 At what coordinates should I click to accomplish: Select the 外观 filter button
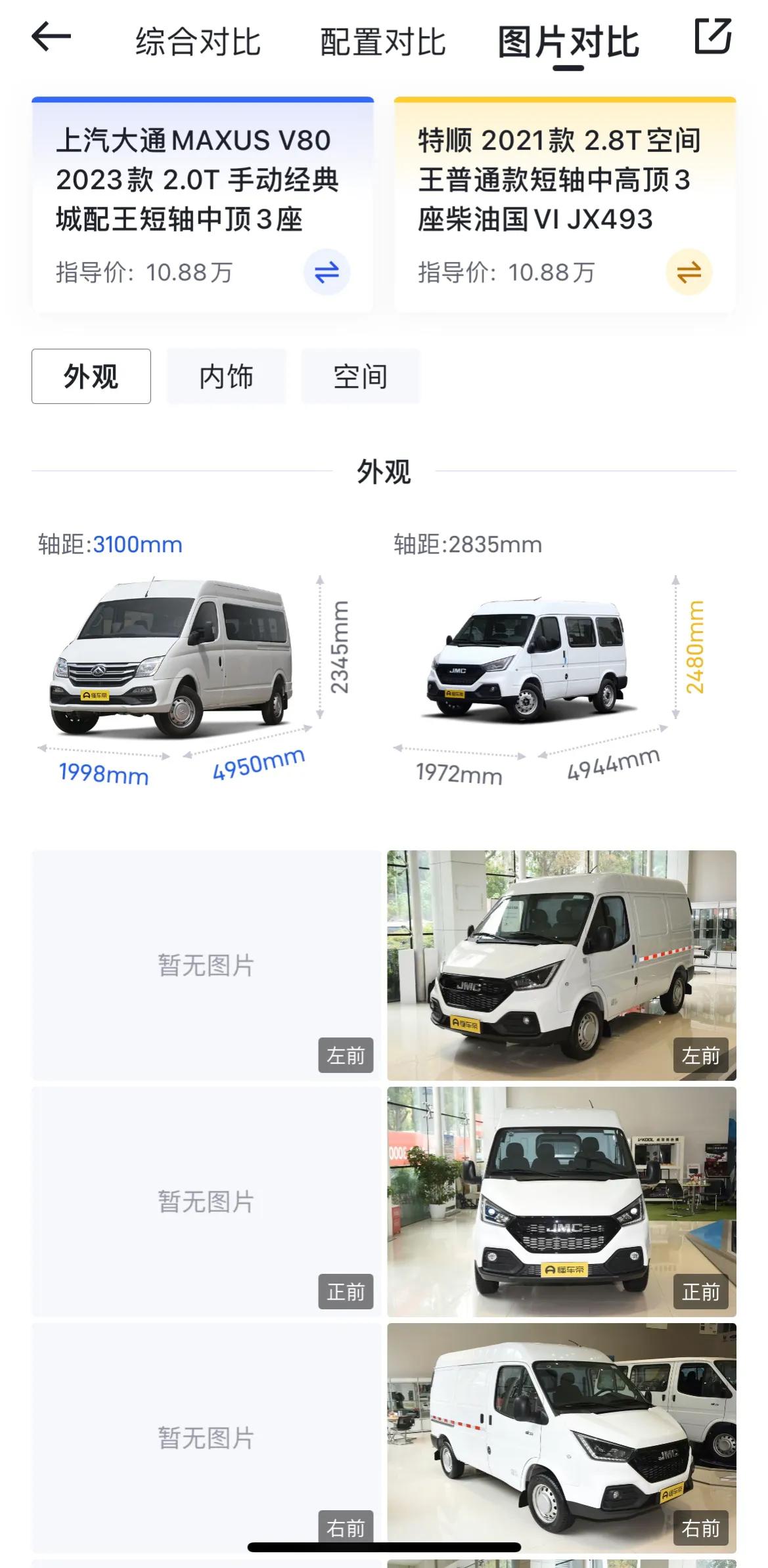pos(90,377)
